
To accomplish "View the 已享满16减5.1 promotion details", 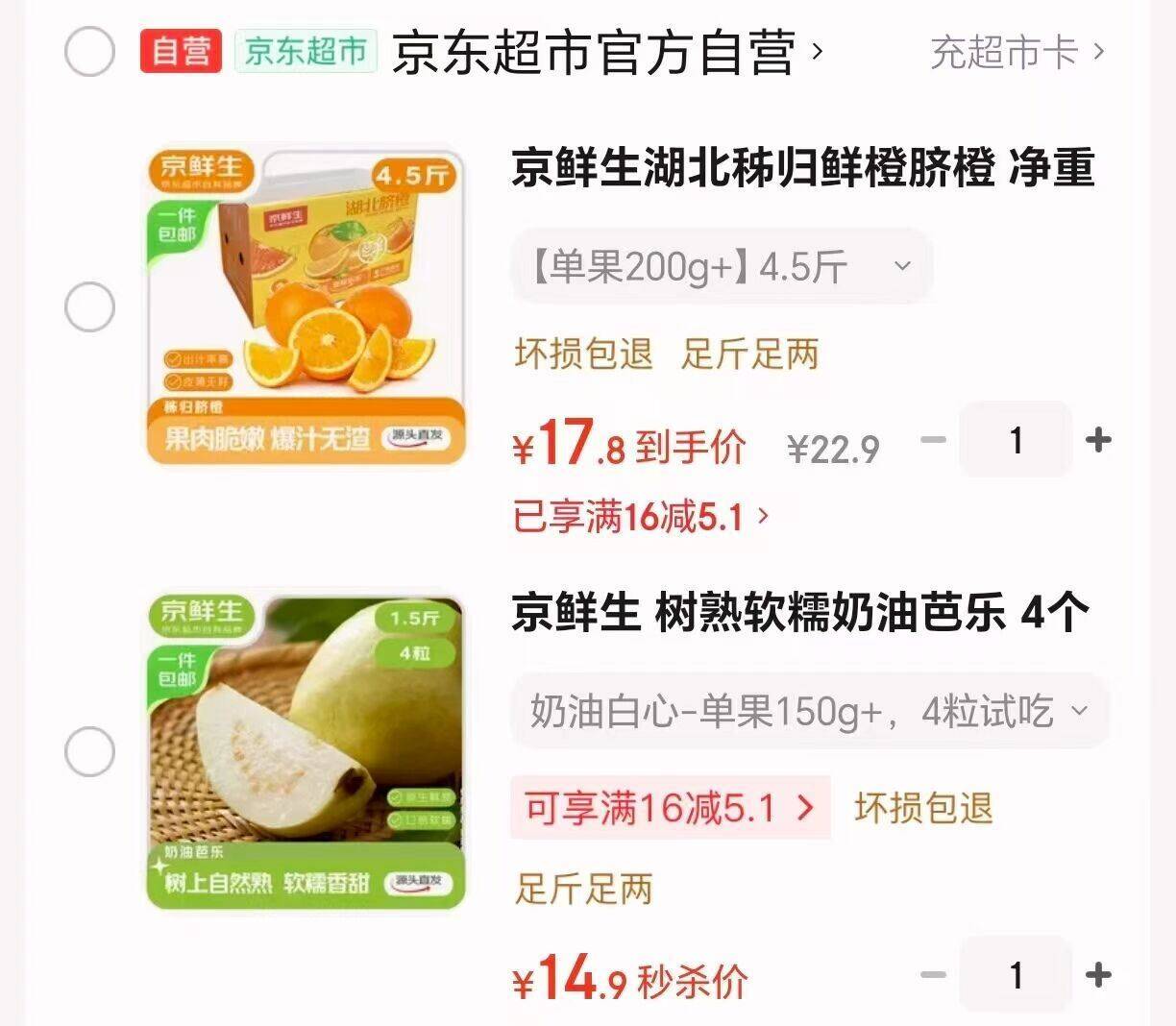I will [641, 519].
